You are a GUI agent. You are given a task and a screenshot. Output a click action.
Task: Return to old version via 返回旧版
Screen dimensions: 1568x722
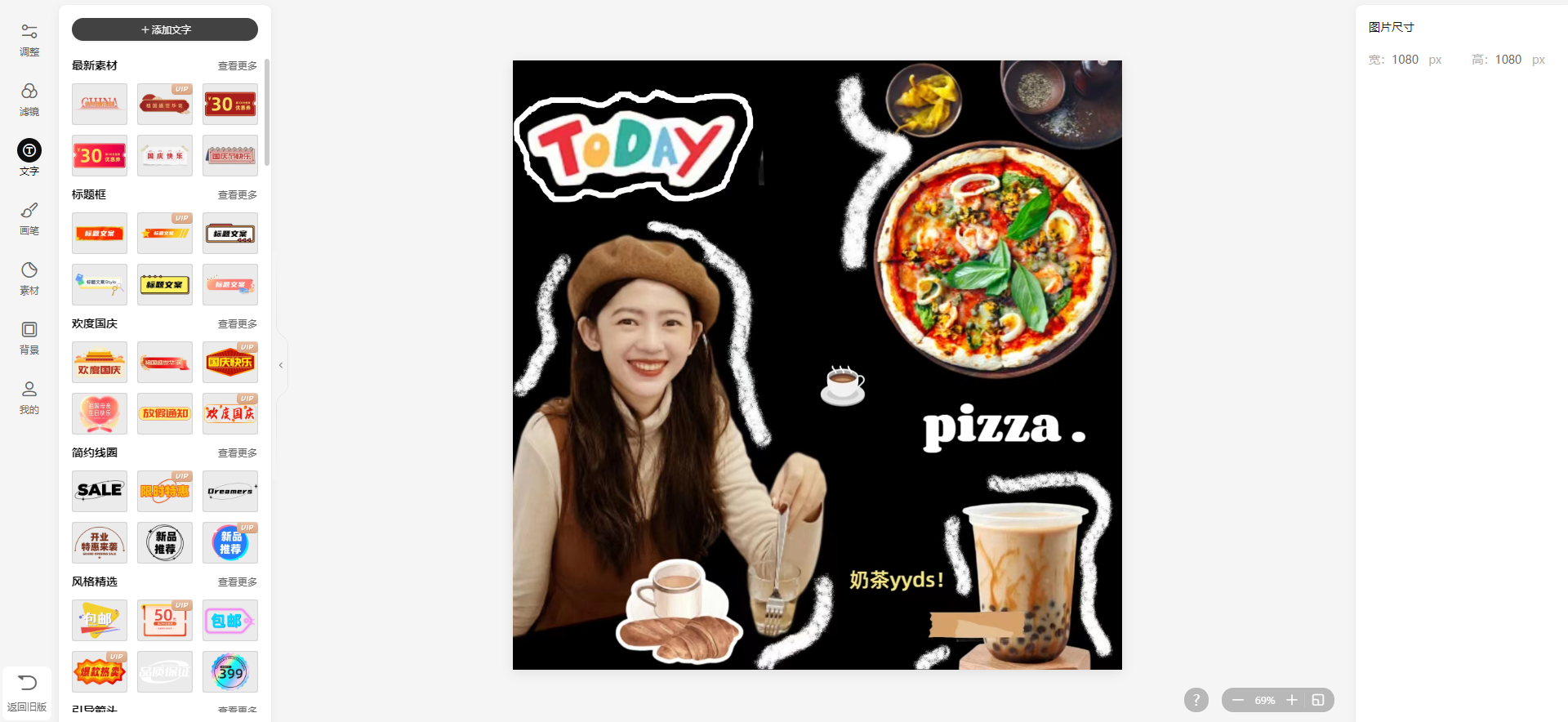click(x=27, y=693)
